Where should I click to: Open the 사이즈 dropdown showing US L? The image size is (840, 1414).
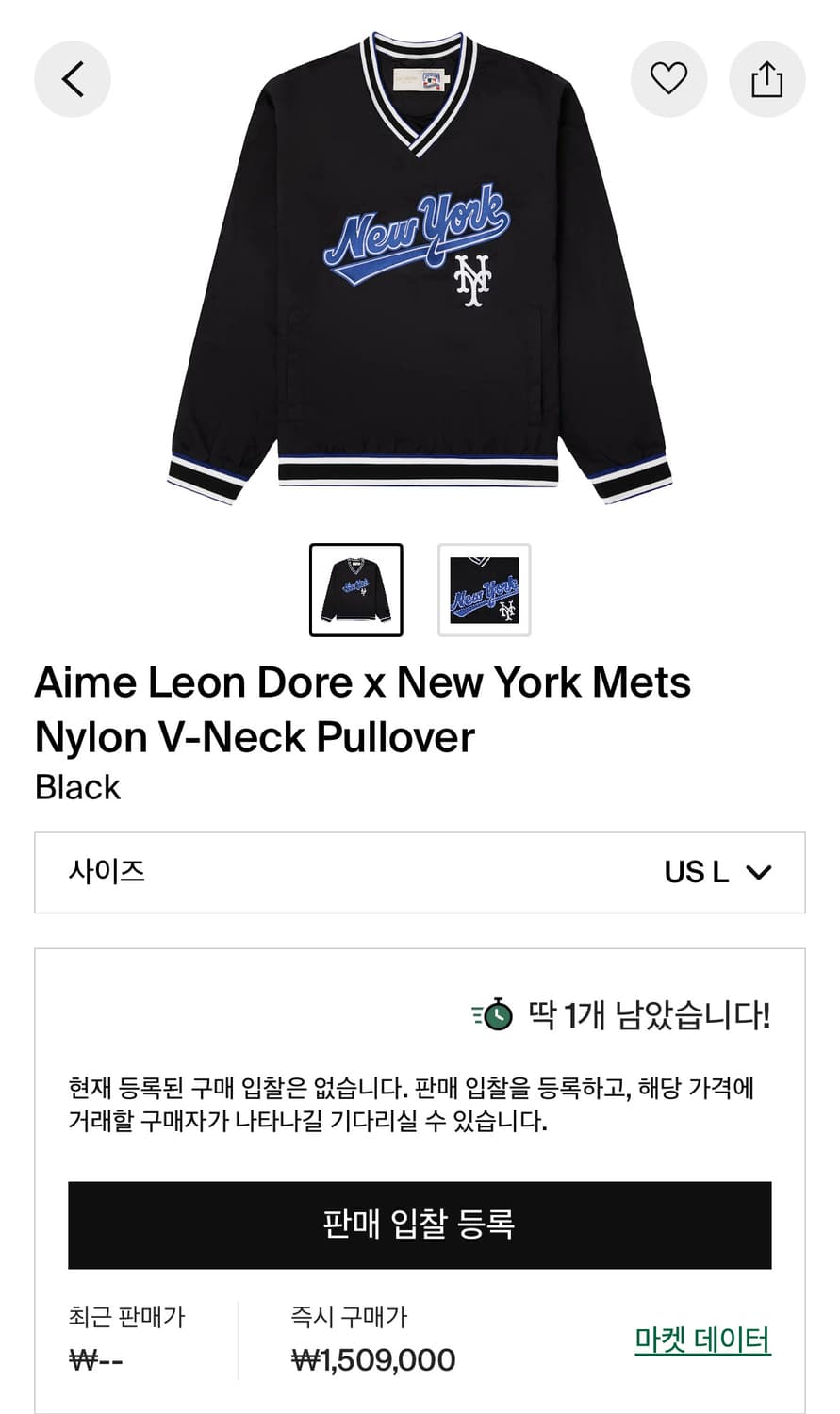[x=420, y=872]
